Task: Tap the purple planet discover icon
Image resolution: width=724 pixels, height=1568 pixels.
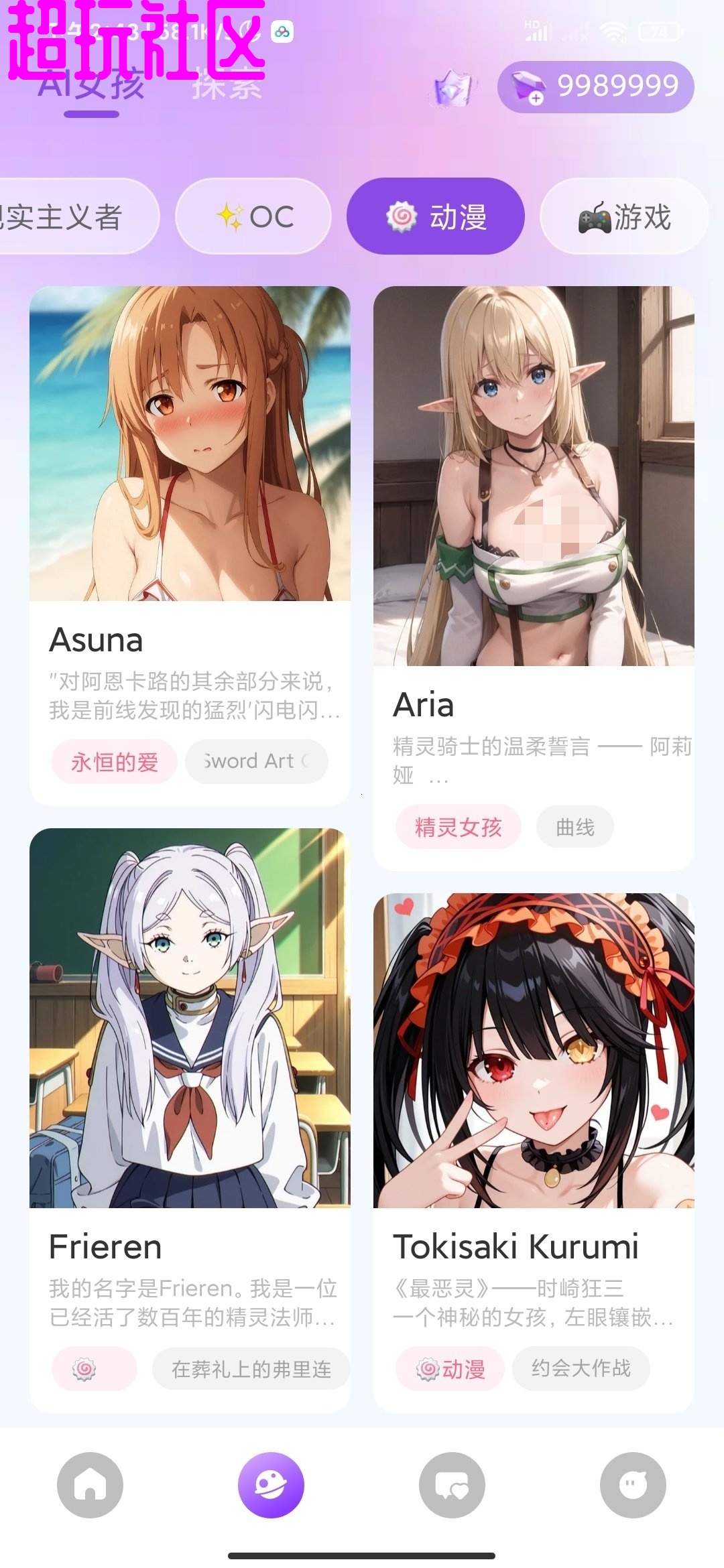Action: [271, 1485]
